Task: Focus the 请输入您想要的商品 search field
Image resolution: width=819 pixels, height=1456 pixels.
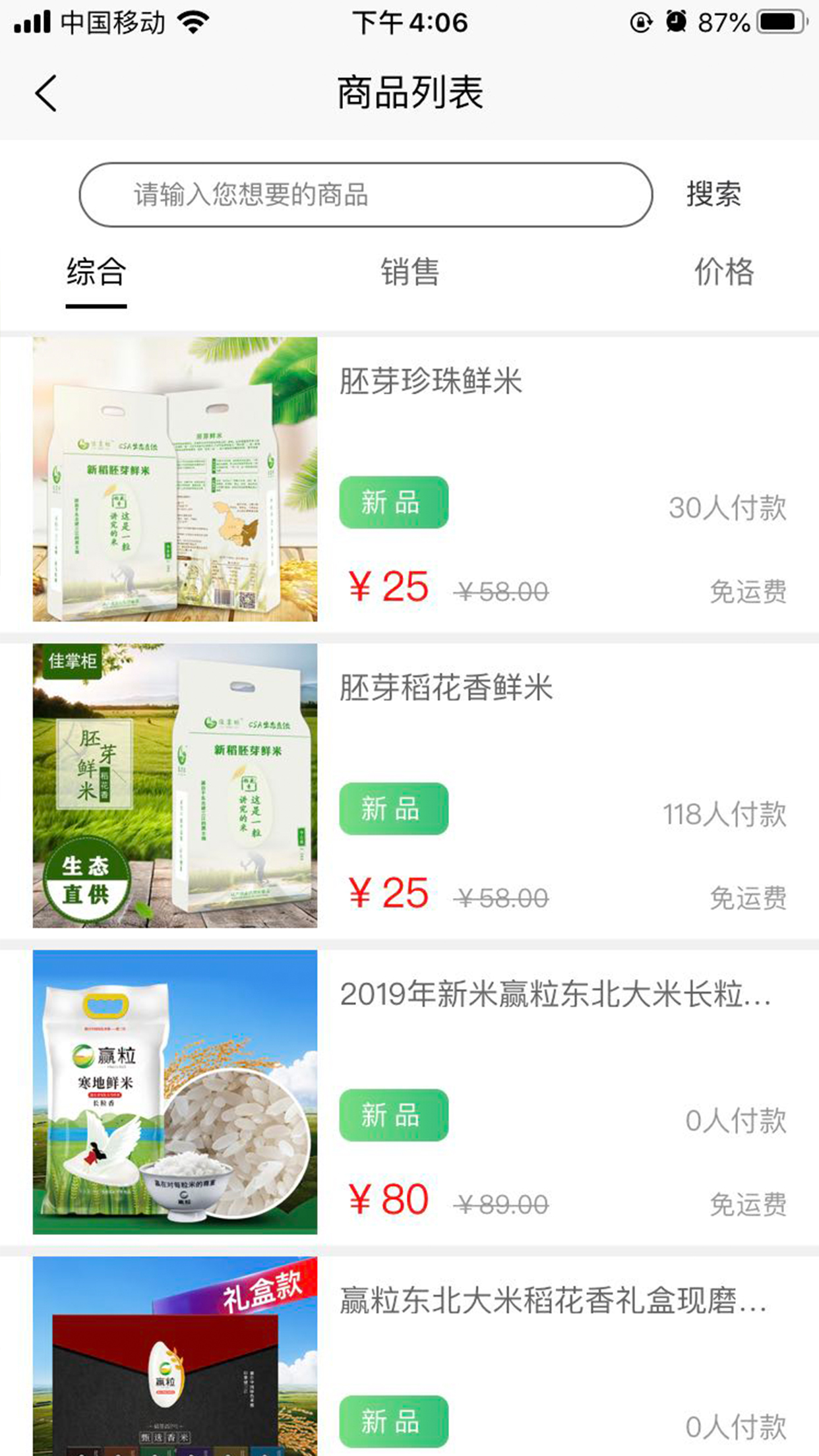Action: [365, 195]
